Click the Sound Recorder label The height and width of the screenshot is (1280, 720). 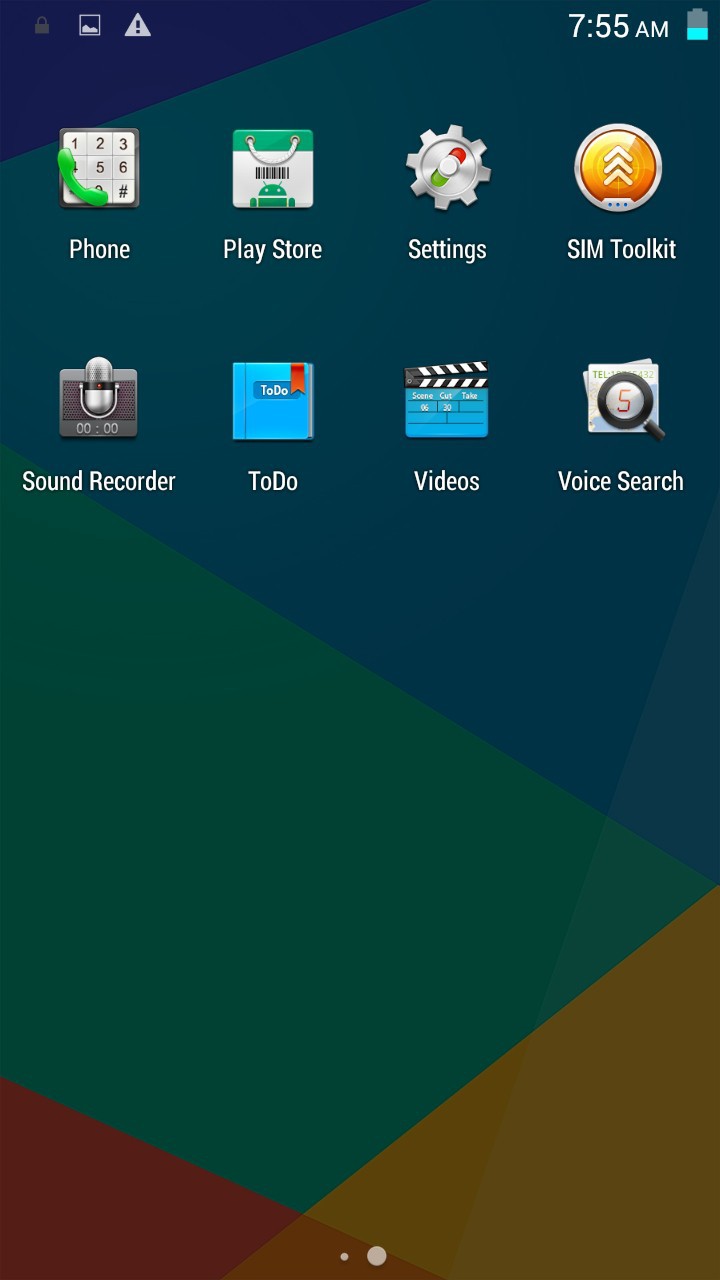tap(98, 480)
